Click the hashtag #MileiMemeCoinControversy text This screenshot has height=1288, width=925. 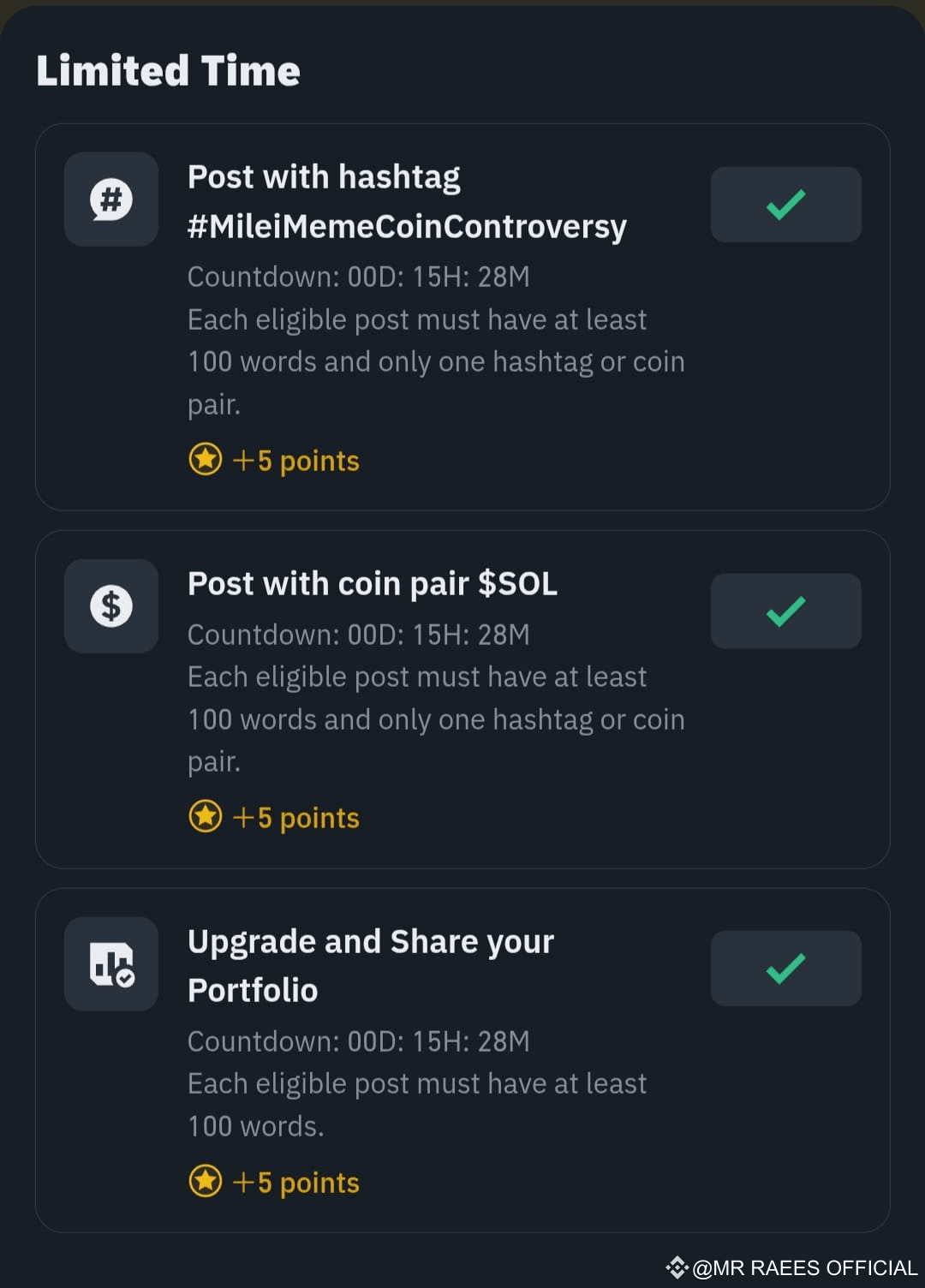(407, 225)
